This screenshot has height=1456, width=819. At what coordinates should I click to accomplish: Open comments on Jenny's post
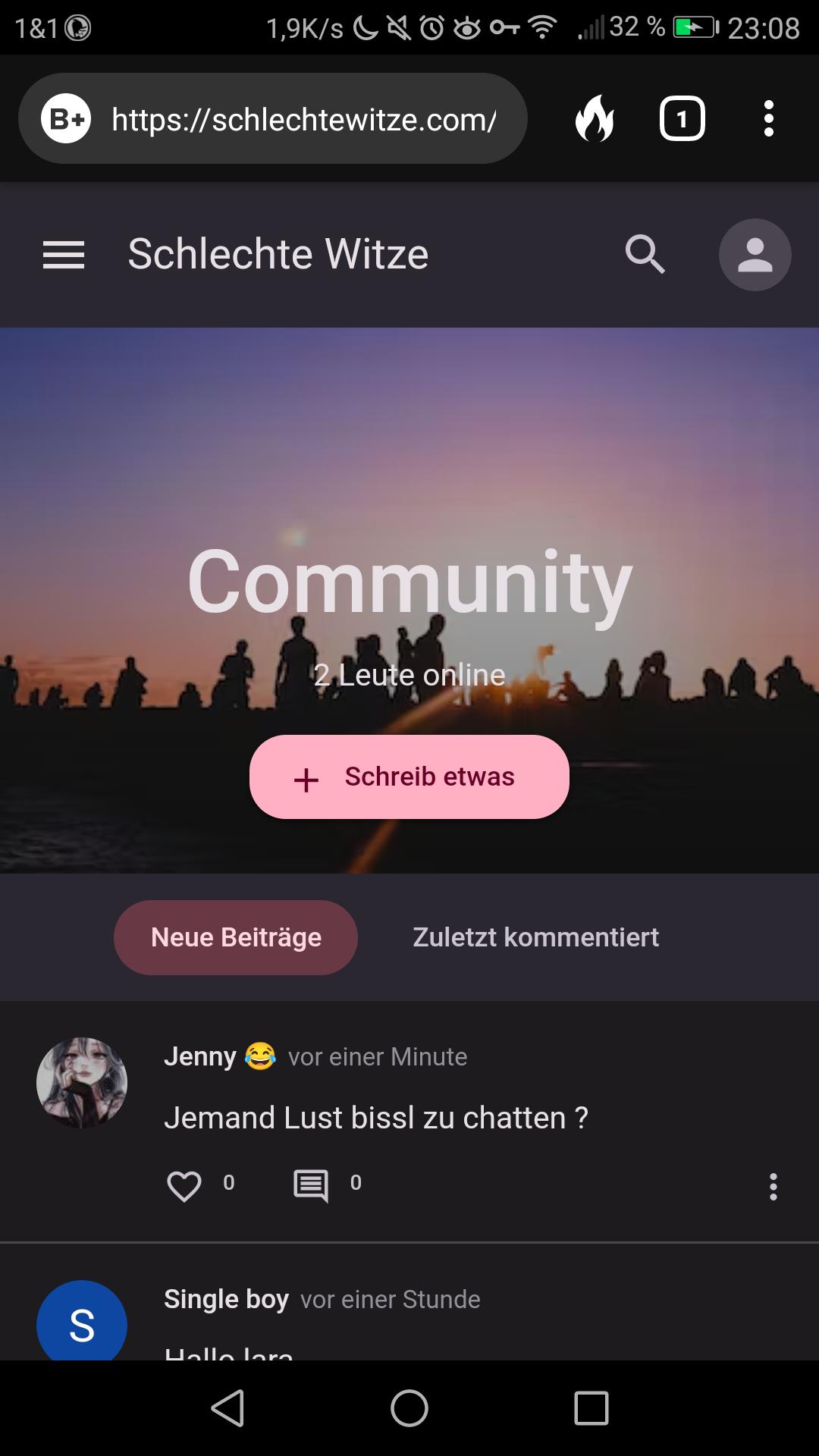[311, 1186]
